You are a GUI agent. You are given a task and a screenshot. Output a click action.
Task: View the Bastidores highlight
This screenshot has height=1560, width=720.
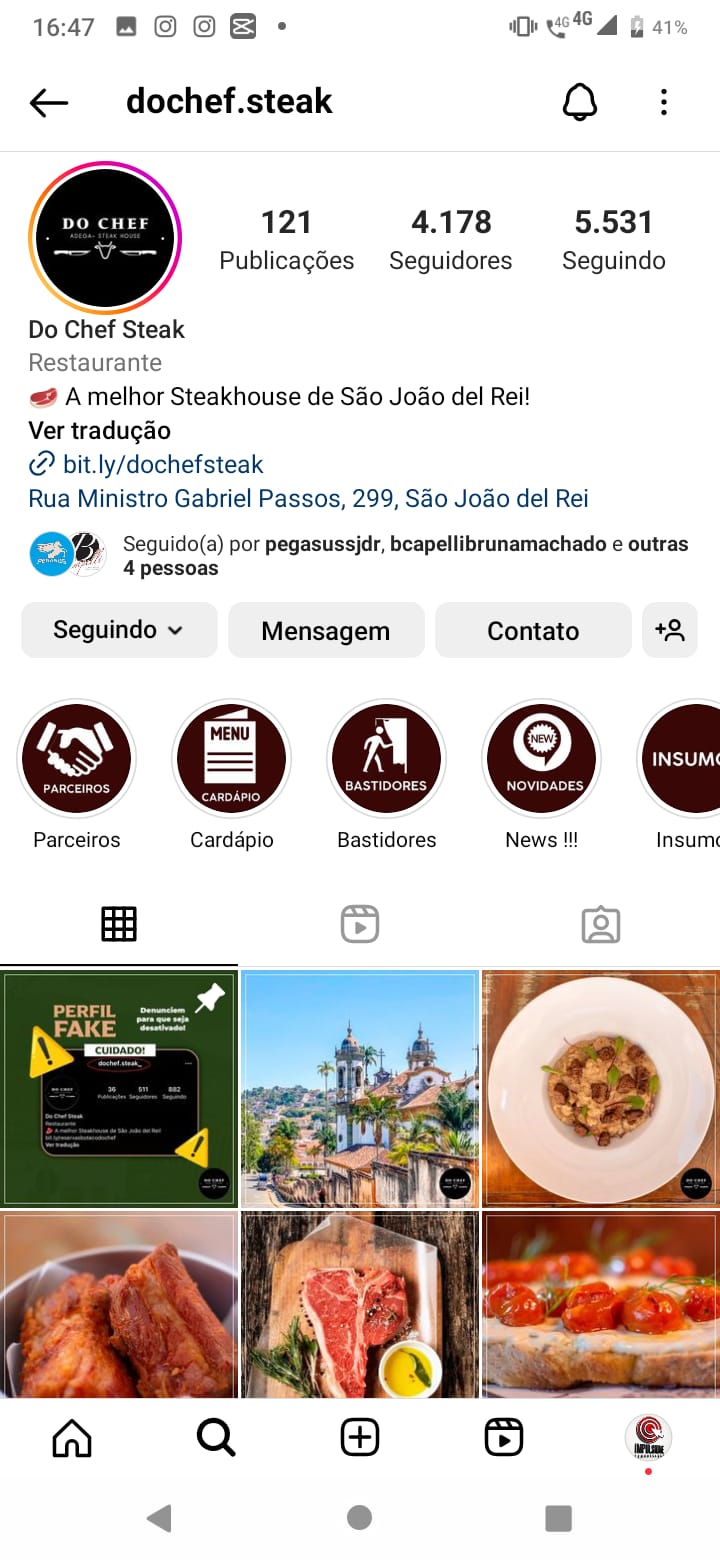tap(386, 759)
